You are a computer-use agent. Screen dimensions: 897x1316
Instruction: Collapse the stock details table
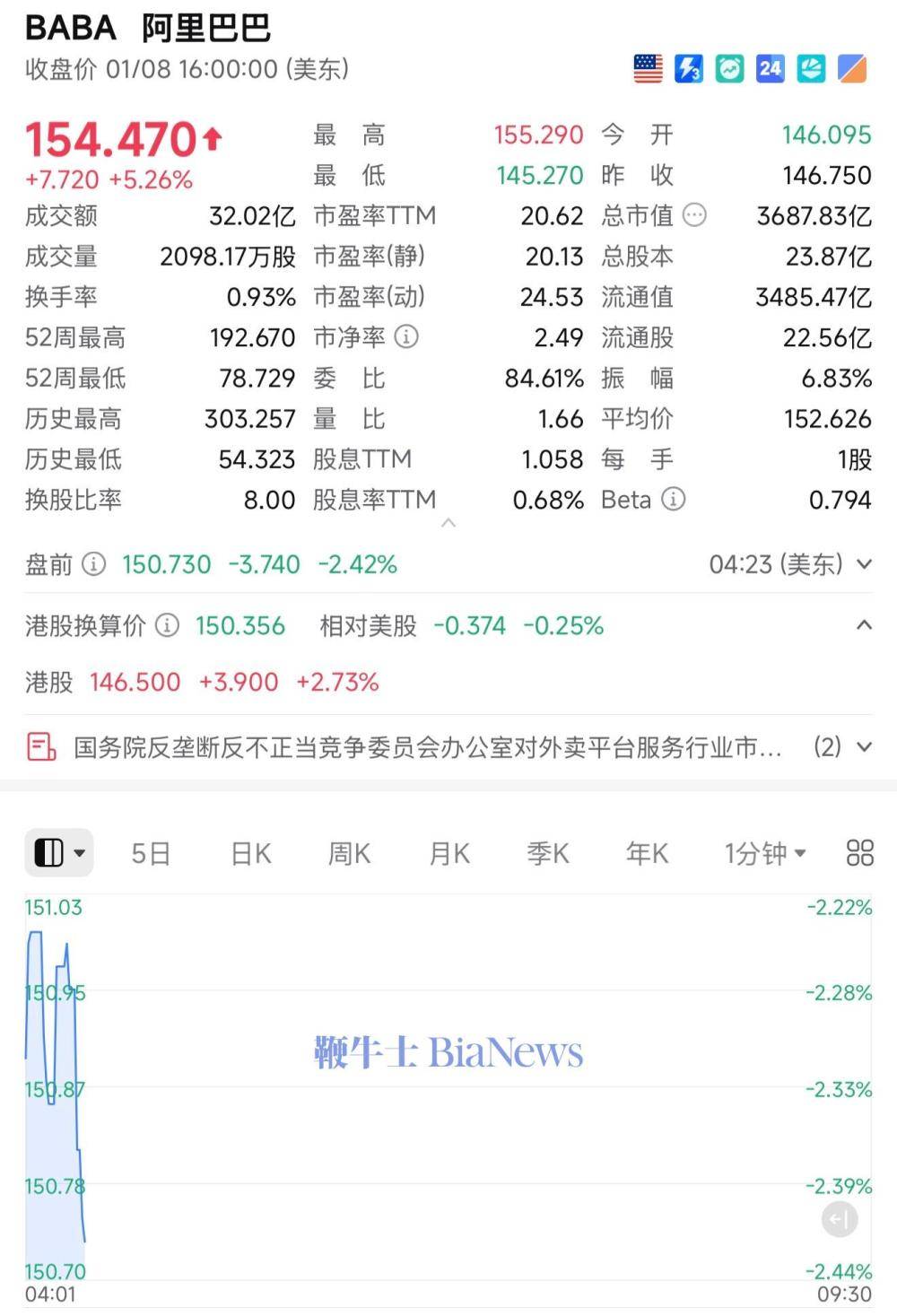448,523
